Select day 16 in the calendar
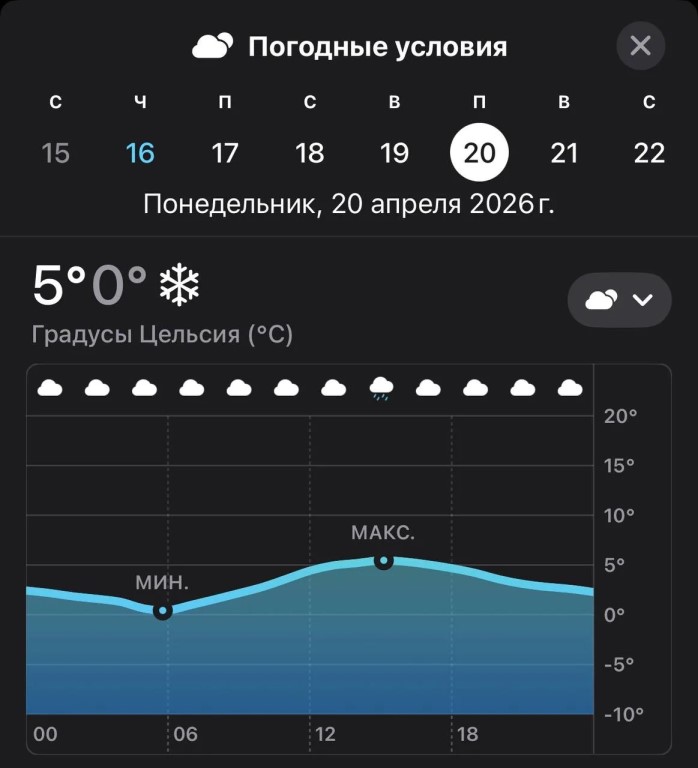Screen dimensions: 698x768 [x=140, y=153]
